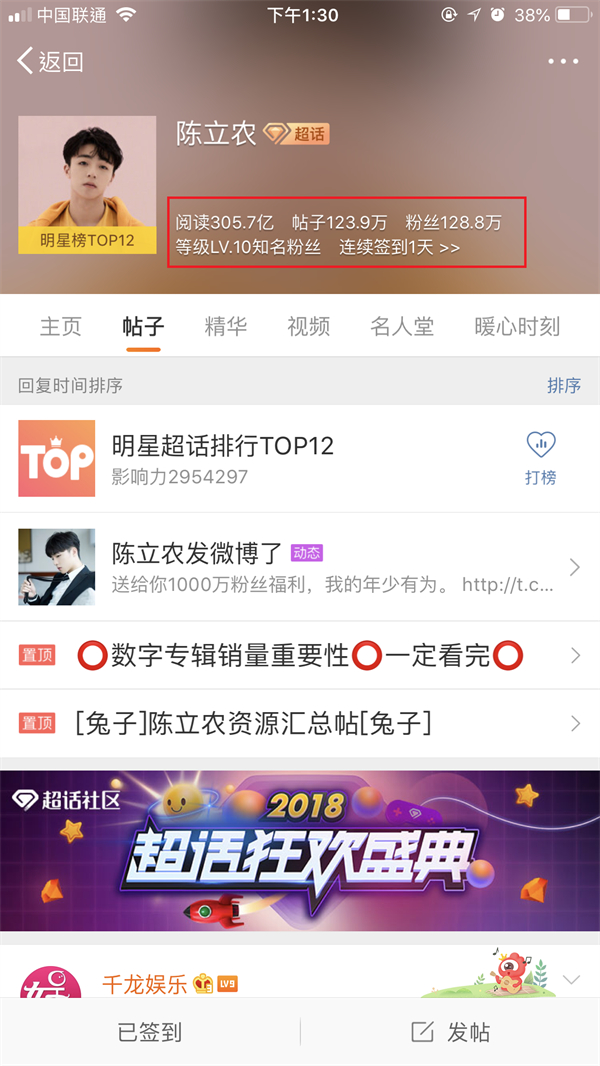Go back using the 返回 button

click(x=50, y=62)
